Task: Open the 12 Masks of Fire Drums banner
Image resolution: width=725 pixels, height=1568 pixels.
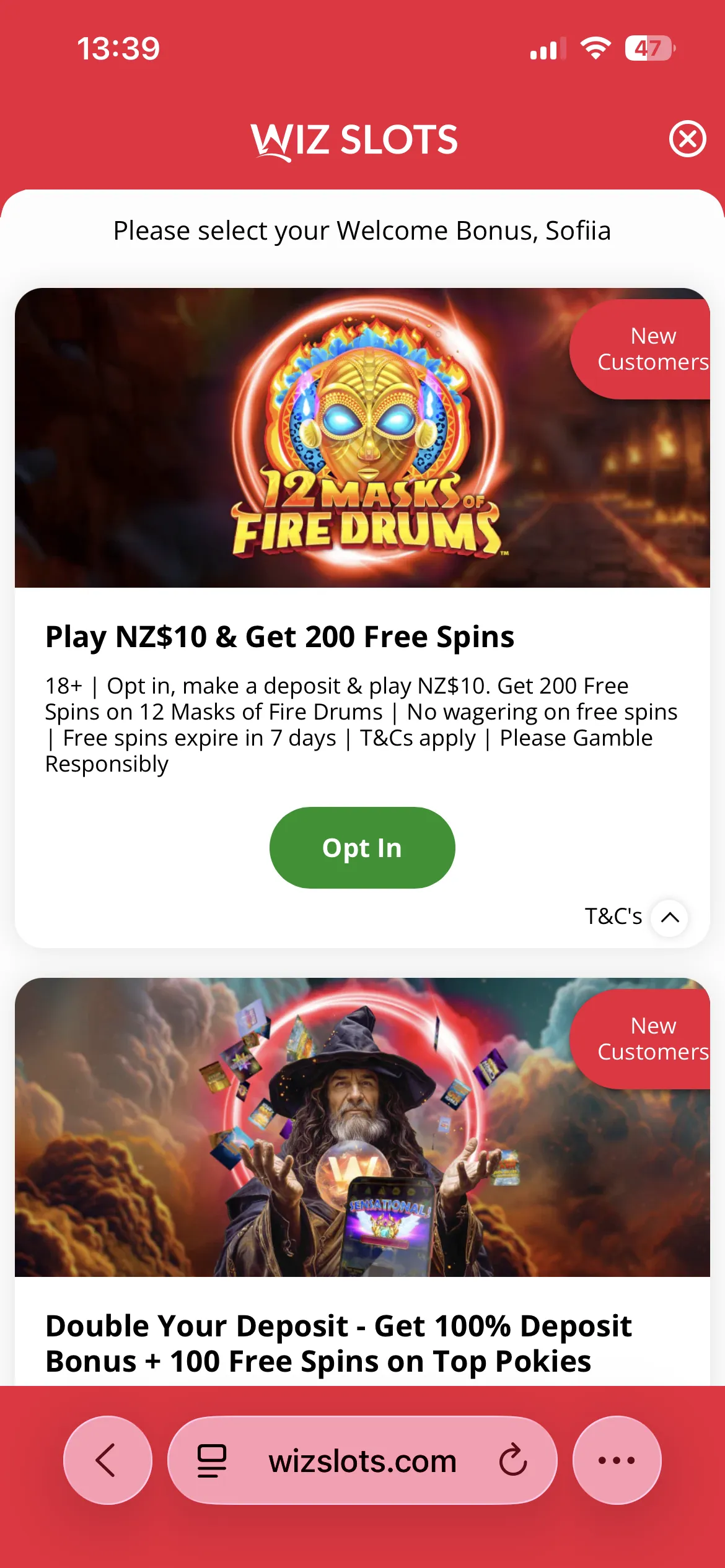Action: point(362,437)
